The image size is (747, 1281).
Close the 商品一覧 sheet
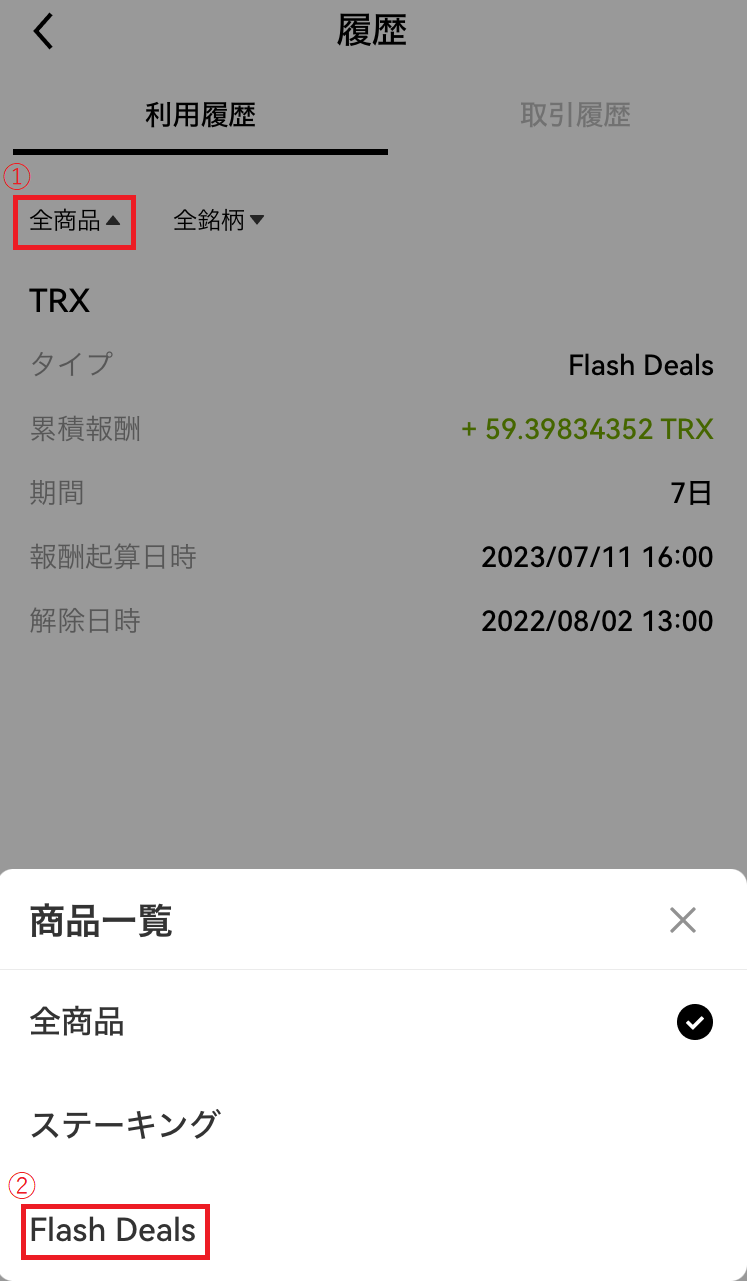tap(683, 920)
